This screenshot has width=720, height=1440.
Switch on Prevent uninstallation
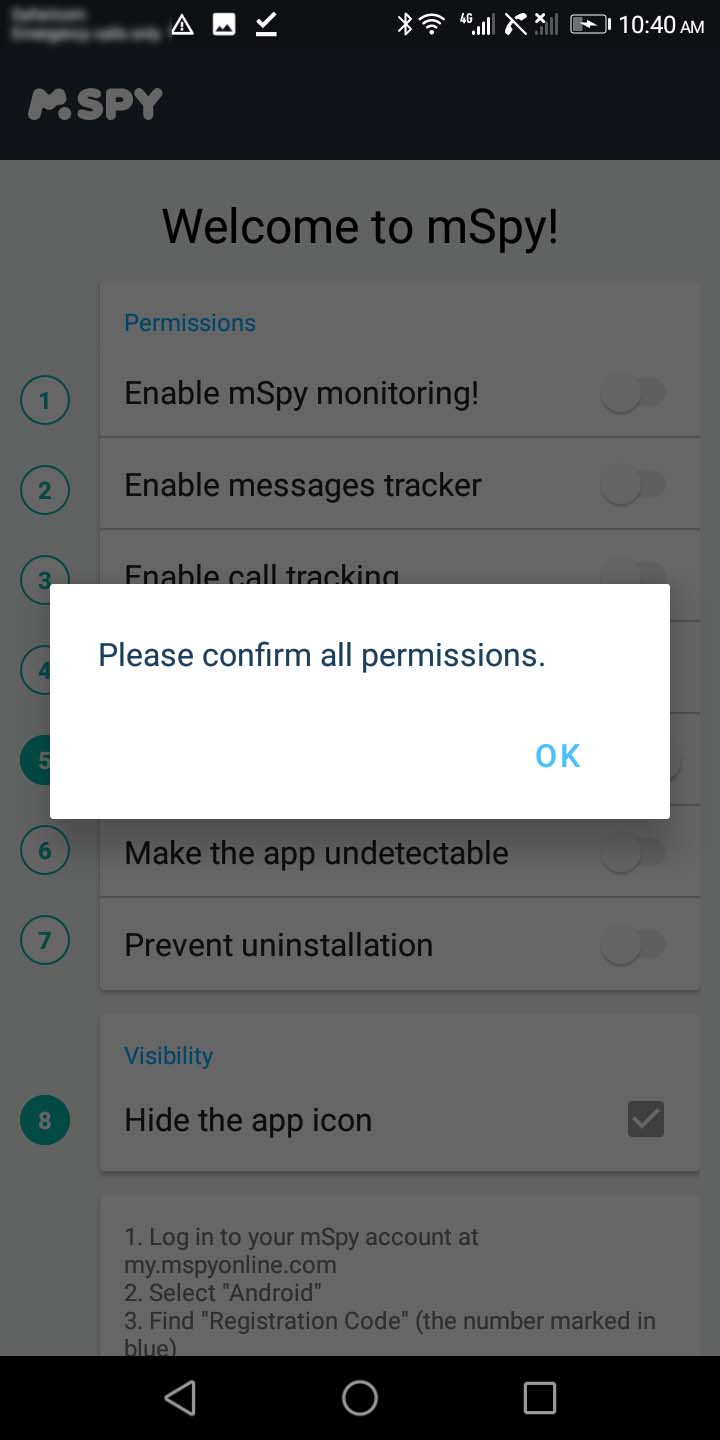click(x=633, y=945)
